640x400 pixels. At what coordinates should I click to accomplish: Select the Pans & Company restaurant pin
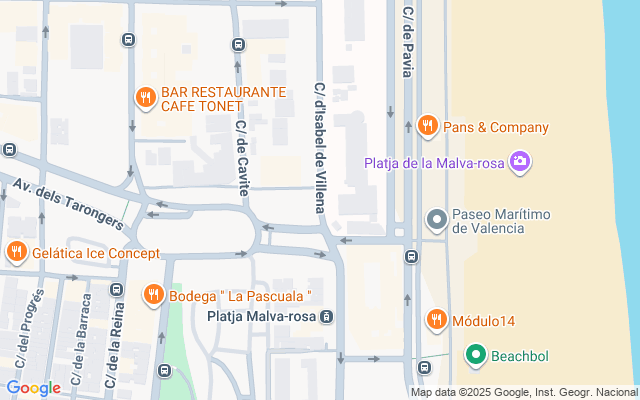428,126
